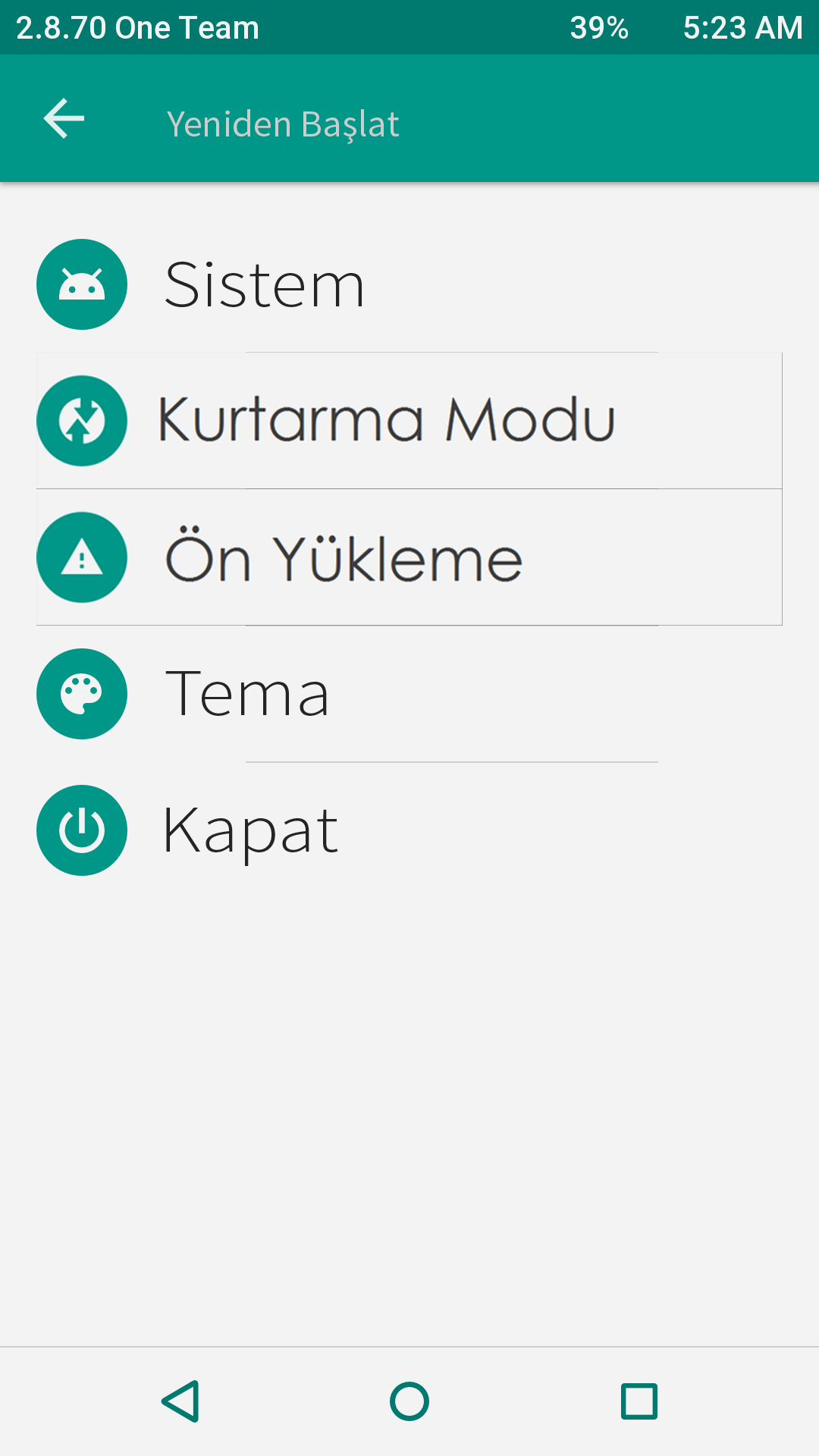Choose Kurtarma Modu reboot
Image resolution: width=819 pixels, height=1456 pixels.
[385, 421]
